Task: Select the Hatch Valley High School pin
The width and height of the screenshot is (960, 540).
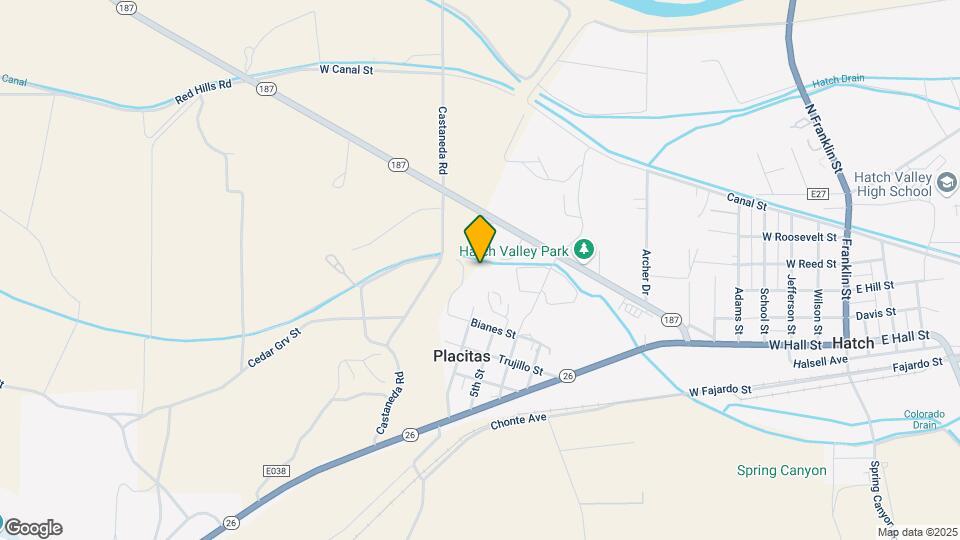Action: coord(947,184)
